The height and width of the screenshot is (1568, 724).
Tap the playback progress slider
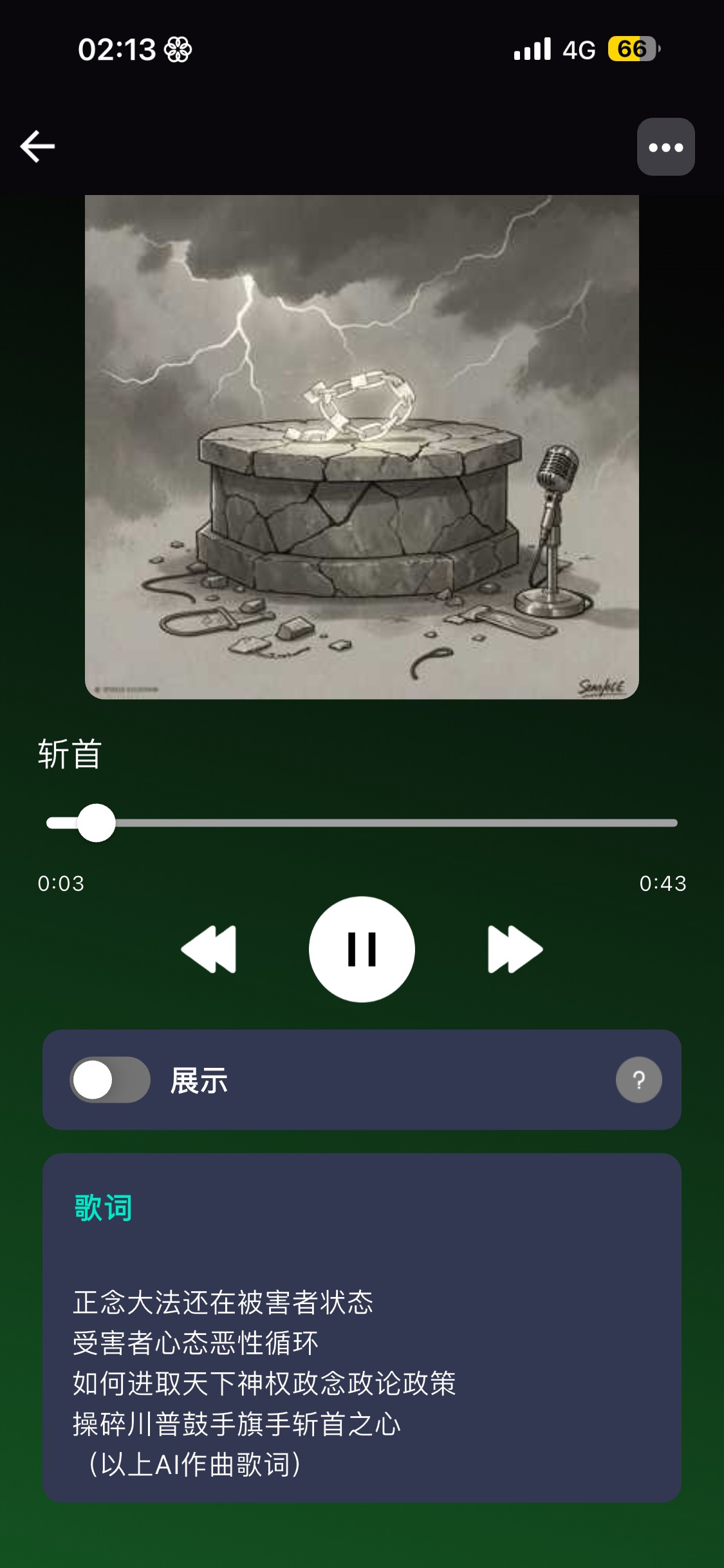coord(362,823)
